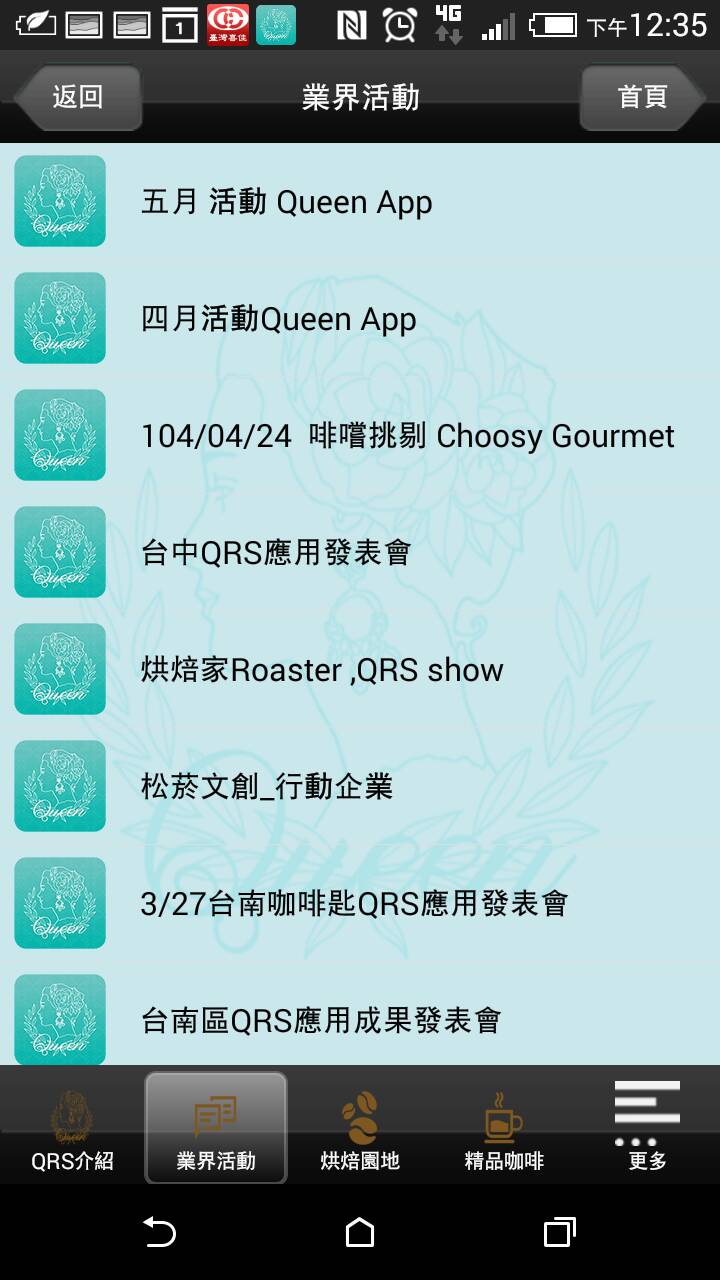Screen dimensions: 720x1280
Task: Go to 首頁 home page
Action: click(642, 97)
